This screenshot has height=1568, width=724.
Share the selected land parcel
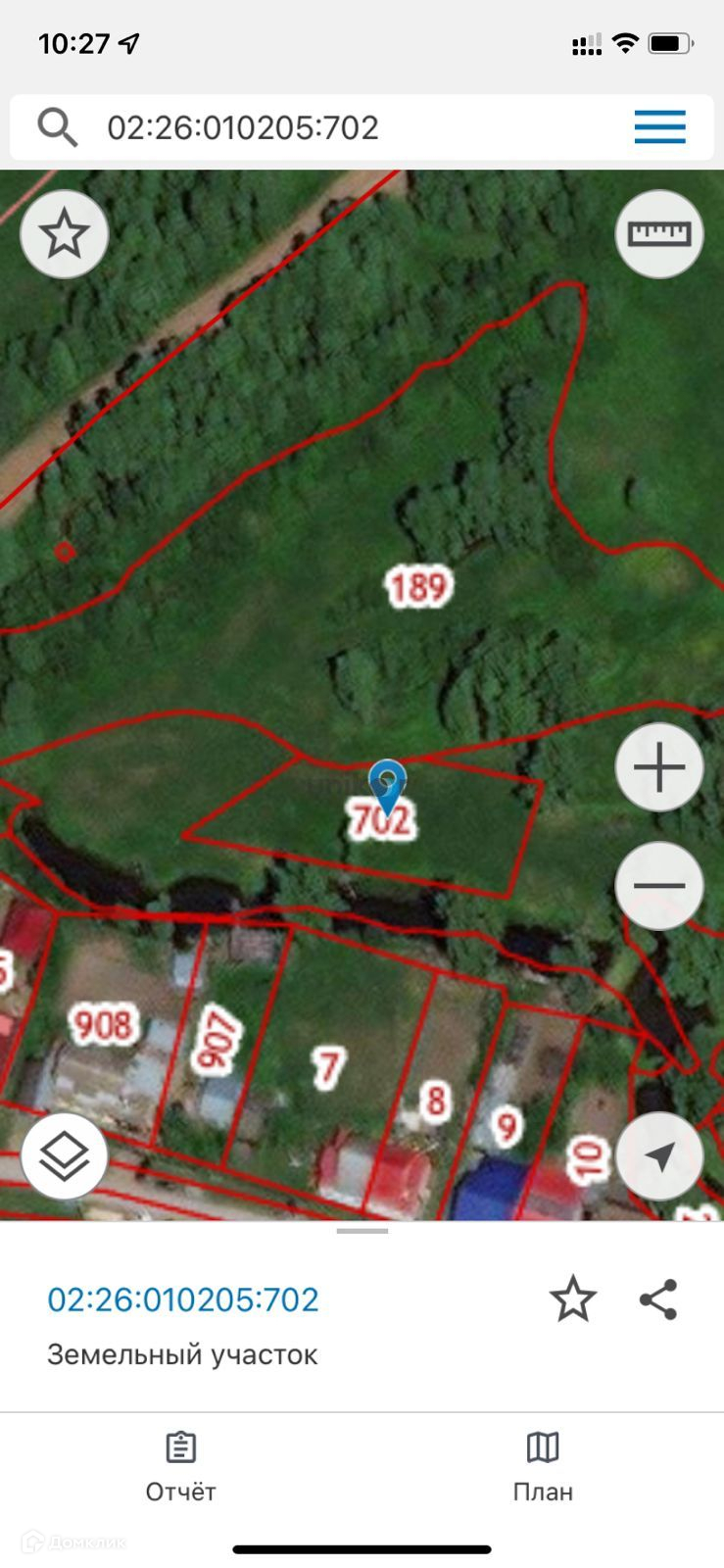pyautogui.click(x=658, y=1299)
